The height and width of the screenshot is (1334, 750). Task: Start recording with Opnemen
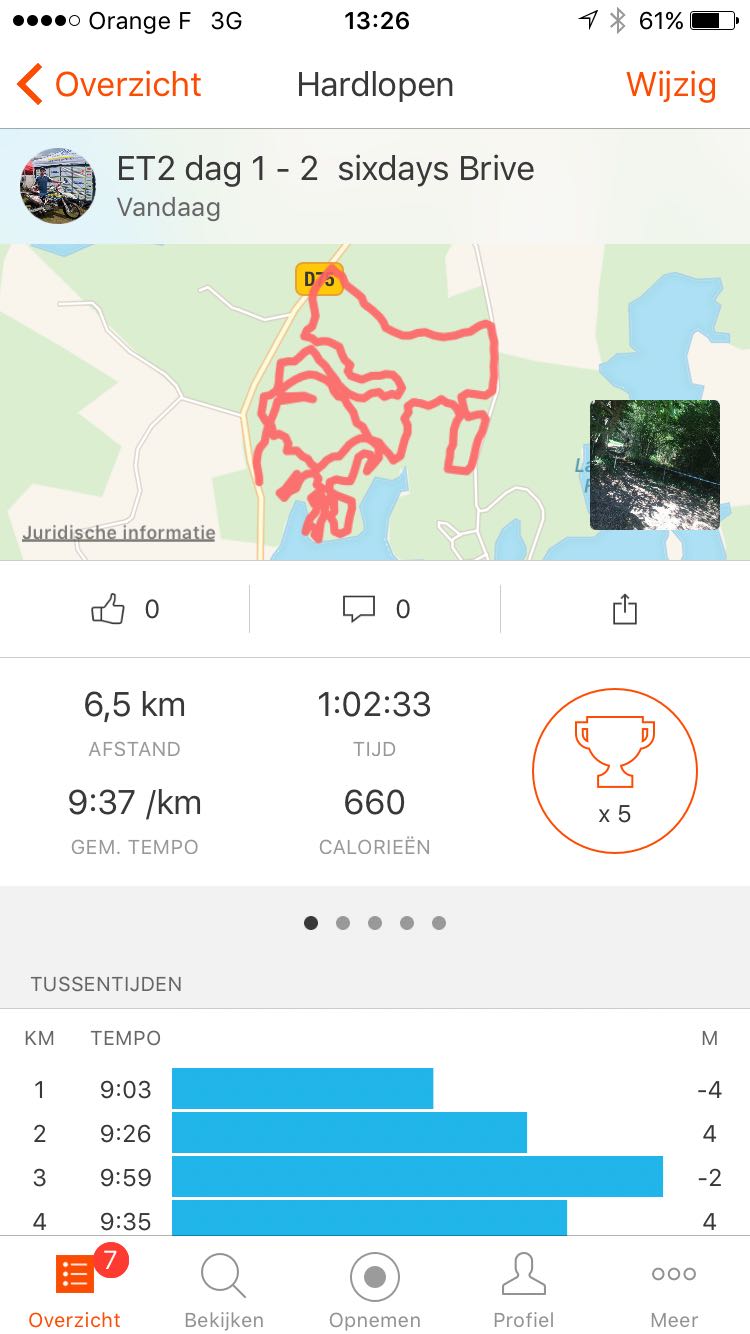pyautogui.click(x=375, y=1290)
